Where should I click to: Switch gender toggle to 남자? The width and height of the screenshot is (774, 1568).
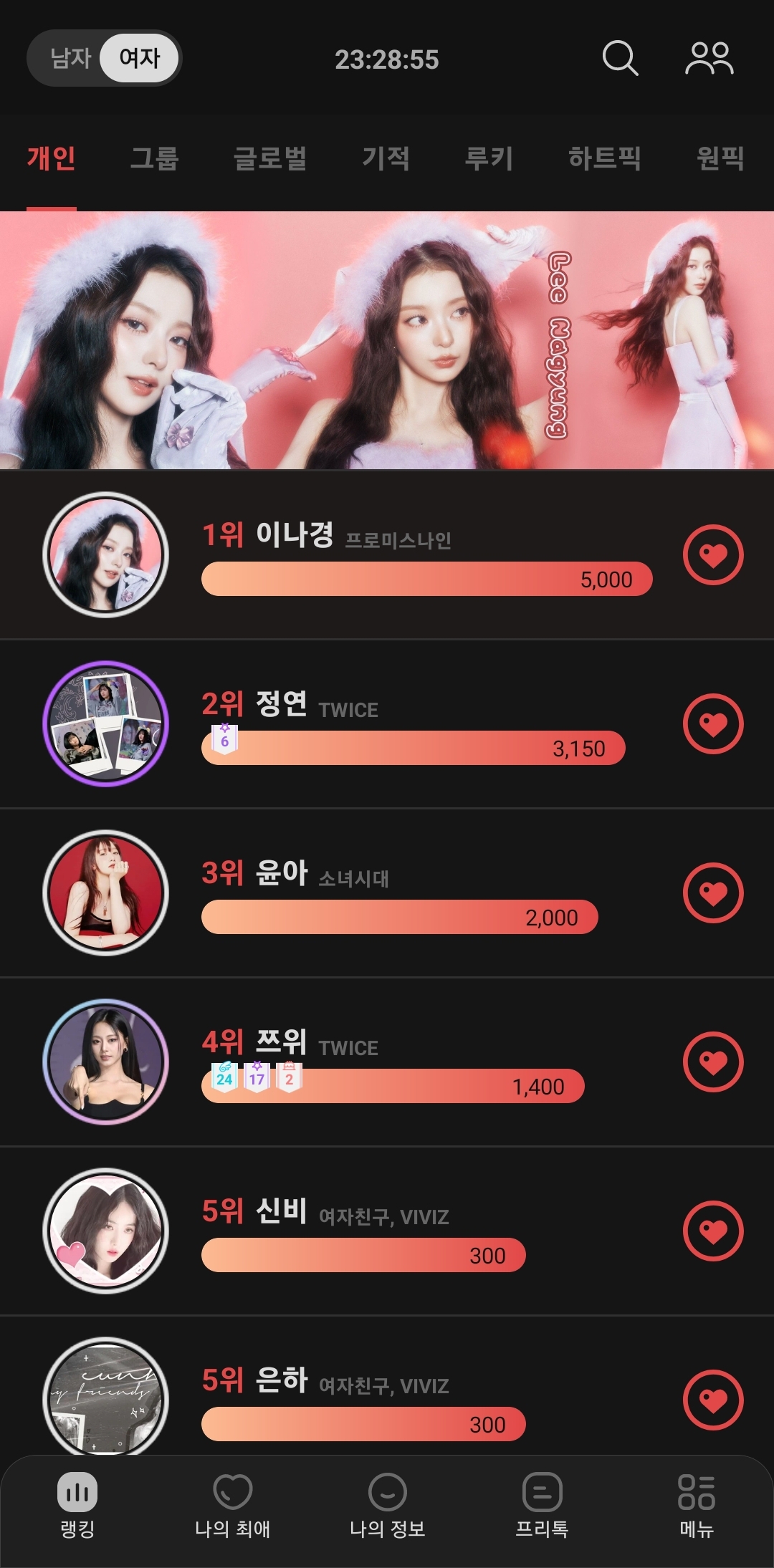[72, 59]
